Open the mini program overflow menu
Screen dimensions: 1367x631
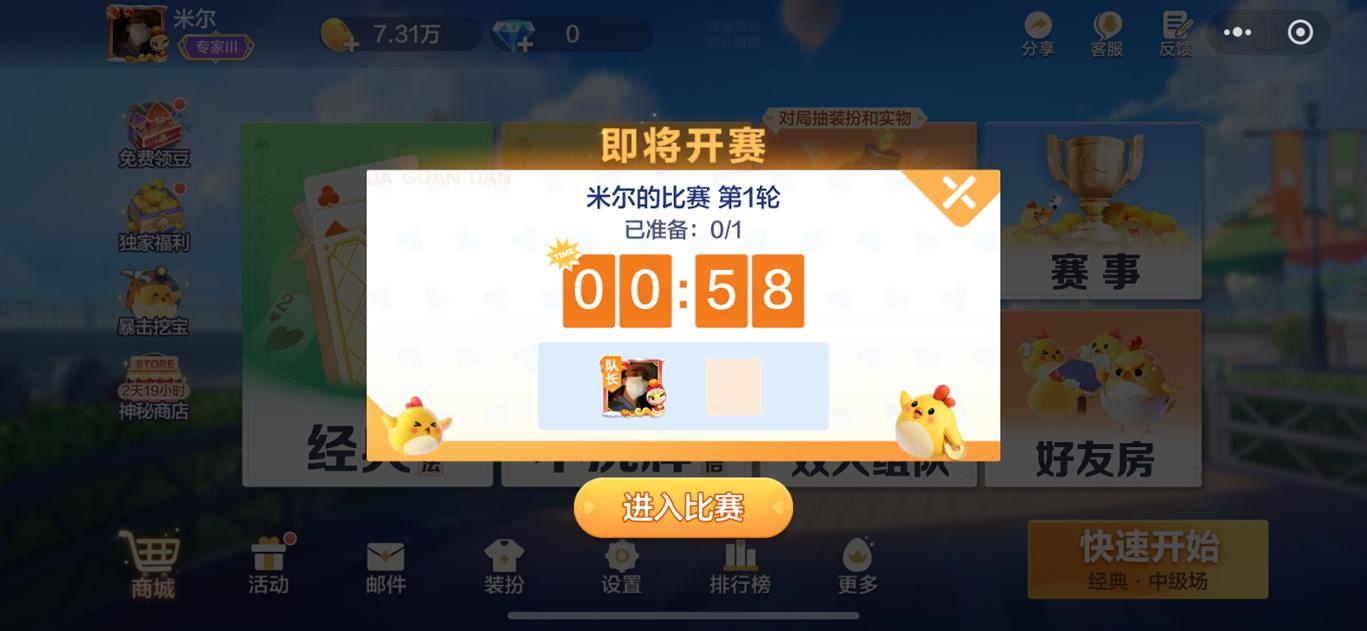(x=1237, y=33)
